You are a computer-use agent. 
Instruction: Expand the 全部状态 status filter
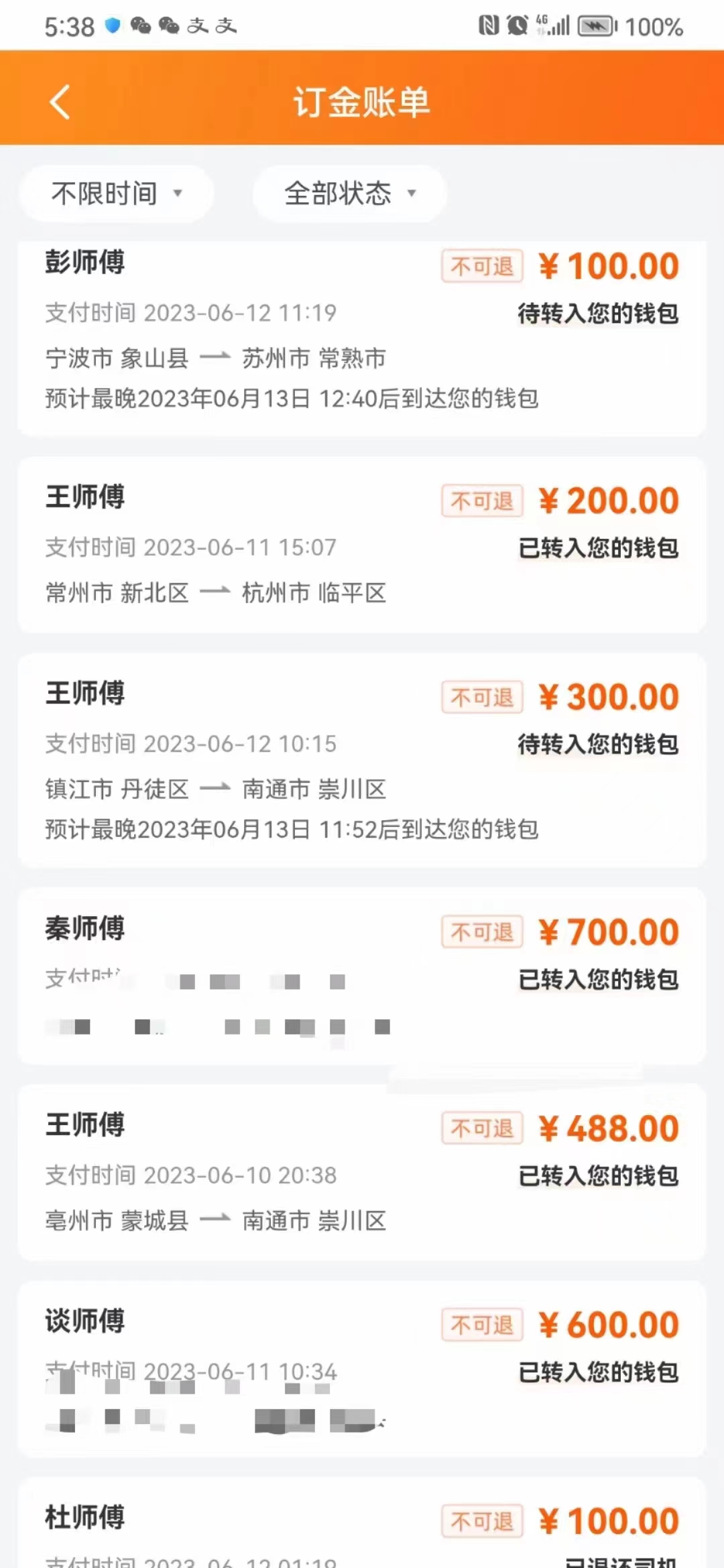click(x=349, y=194)
